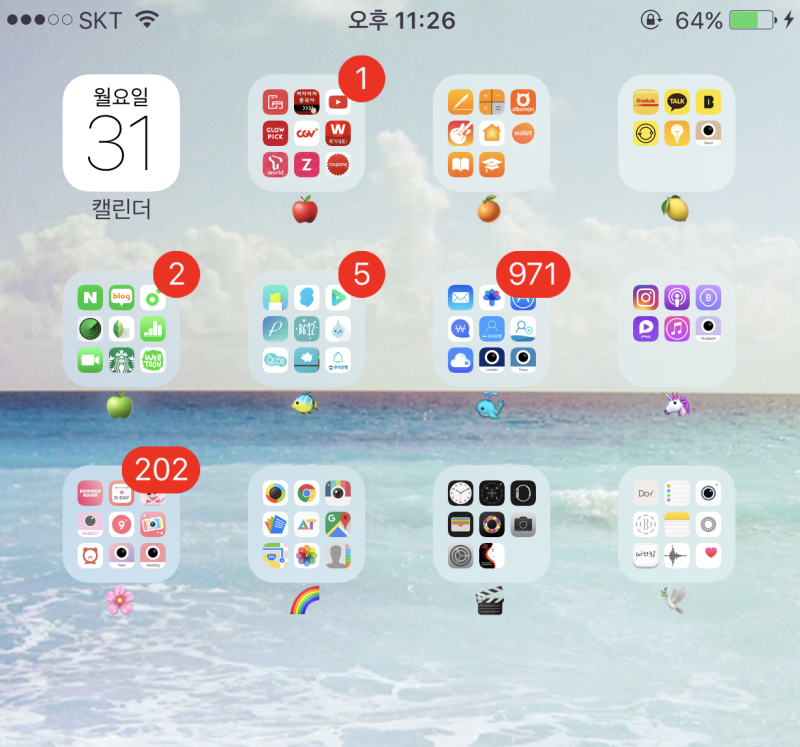
Task: Open the clapperboard folder with clocks
Action: point(491,523)
